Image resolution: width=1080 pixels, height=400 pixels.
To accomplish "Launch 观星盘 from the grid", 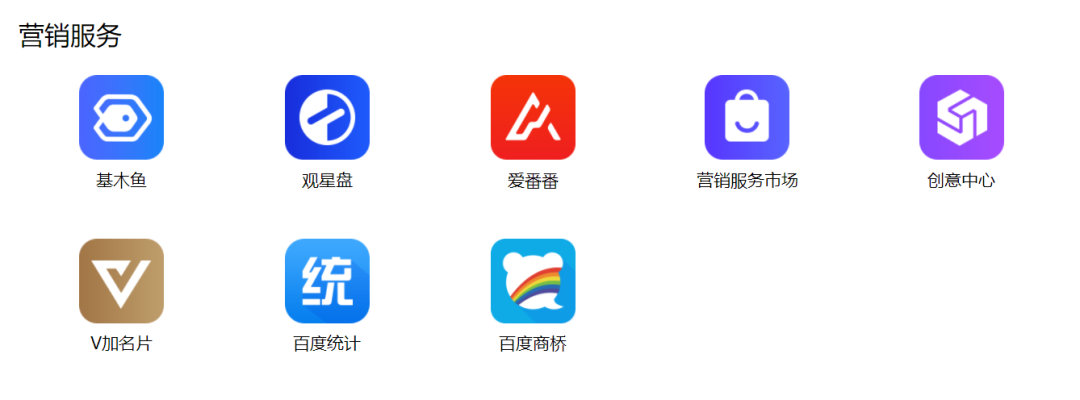I will (x=327, y=118).
